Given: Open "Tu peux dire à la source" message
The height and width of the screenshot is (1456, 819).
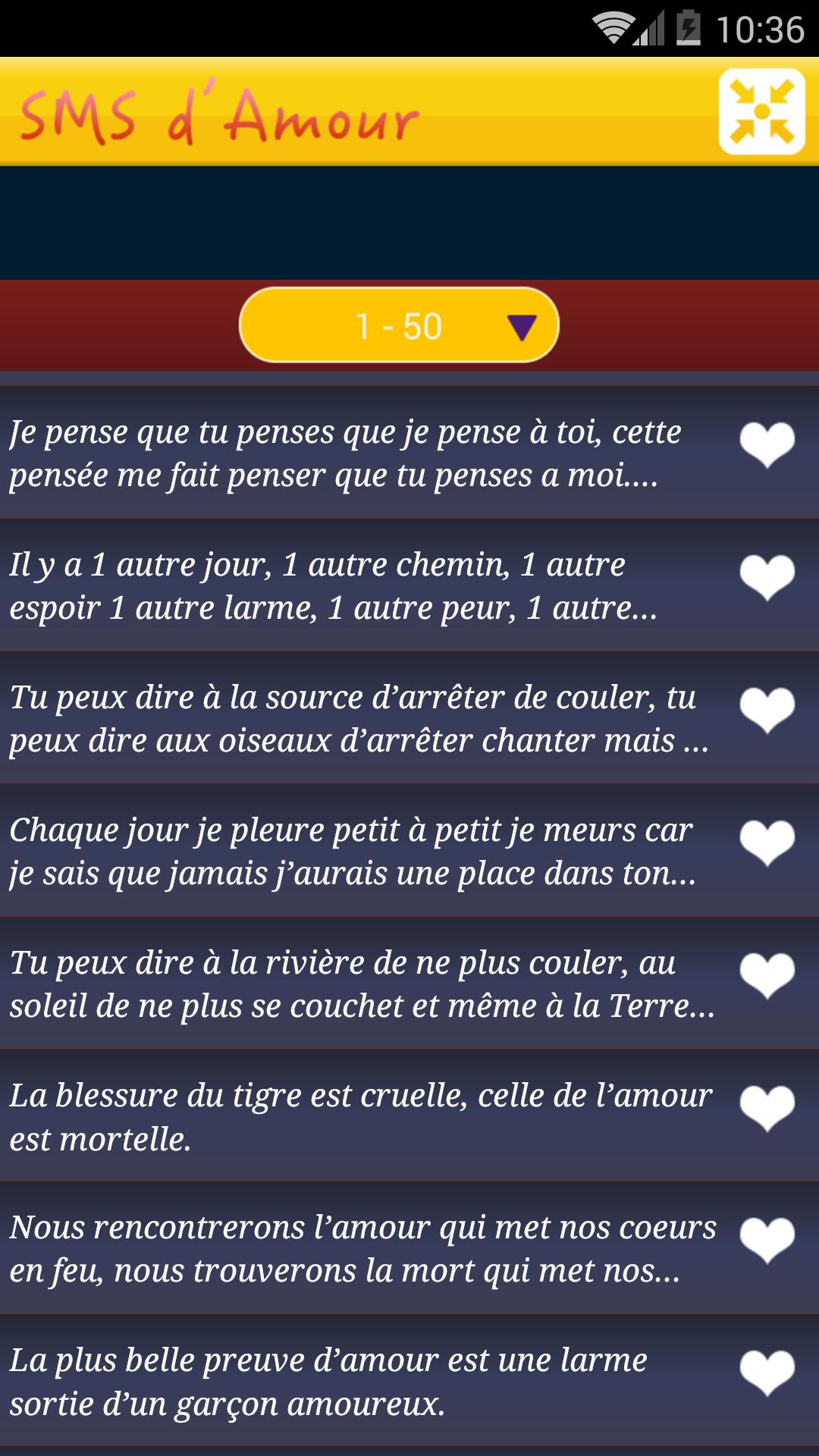Looking at the screenshot, I should 356,719.
